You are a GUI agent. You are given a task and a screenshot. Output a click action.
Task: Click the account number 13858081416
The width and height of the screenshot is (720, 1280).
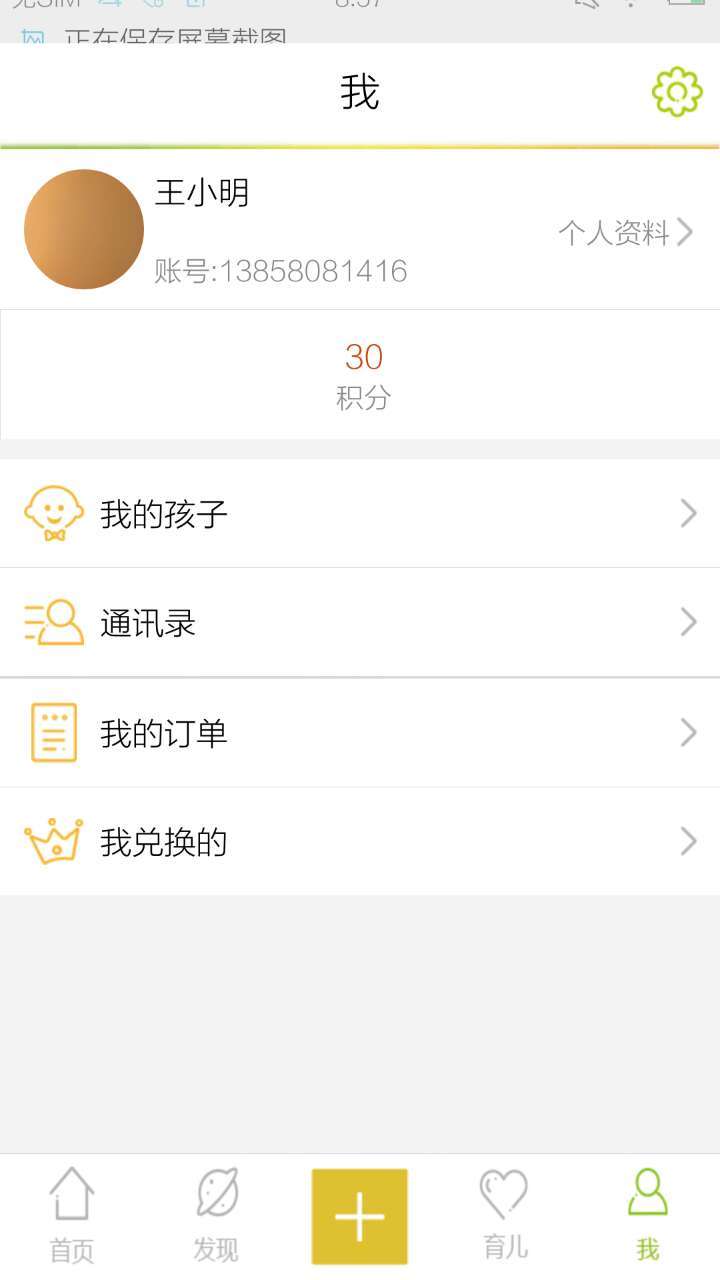(x=280, y=270)
